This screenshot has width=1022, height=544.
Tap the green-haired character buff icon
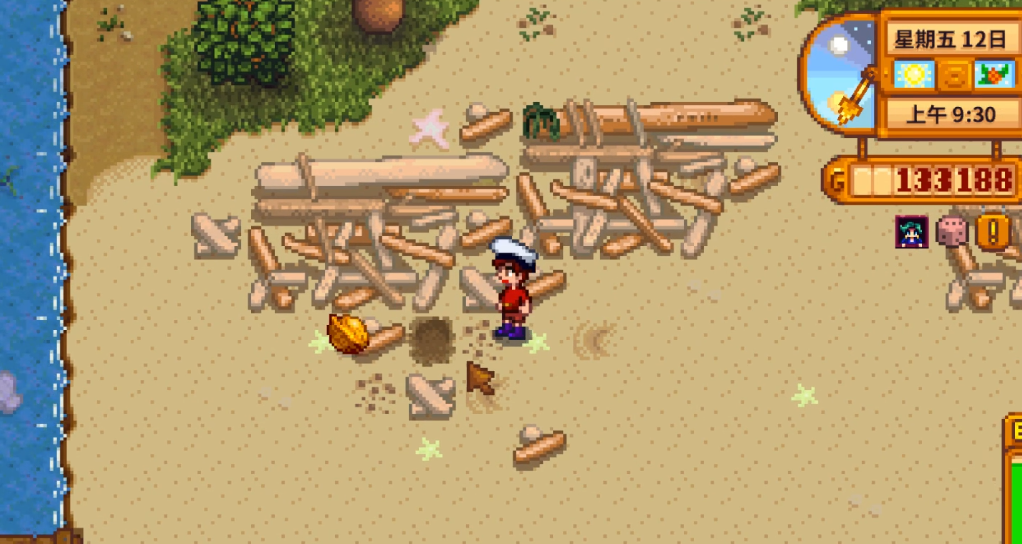pyautogui.click(x=910, y=232)
